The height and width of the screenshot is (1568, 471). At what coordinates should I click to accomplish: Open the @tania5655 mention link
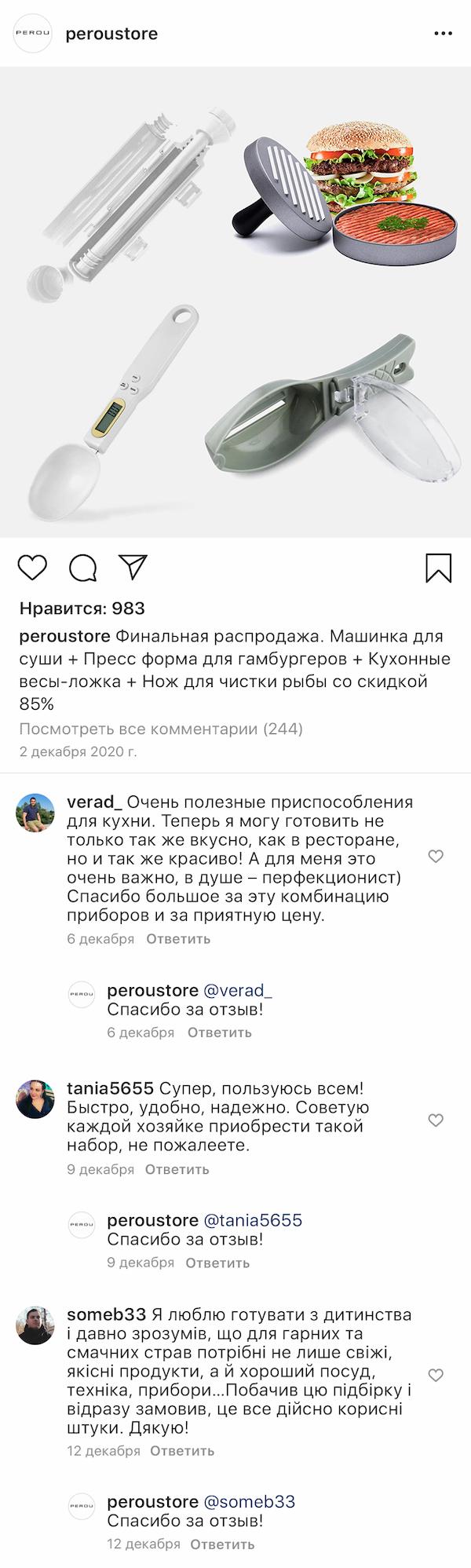(253, 1220)
